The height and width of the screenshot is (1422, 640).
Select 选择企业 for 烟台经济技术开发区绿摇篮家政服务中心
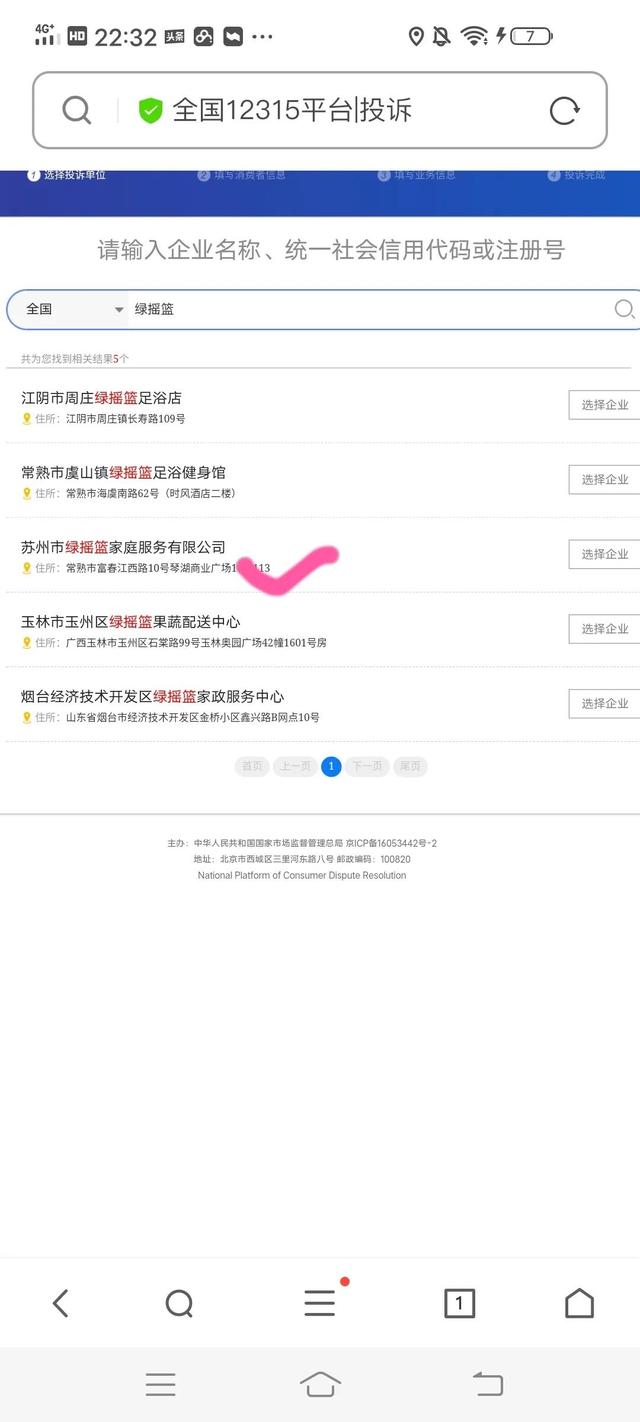coord(605,703)
